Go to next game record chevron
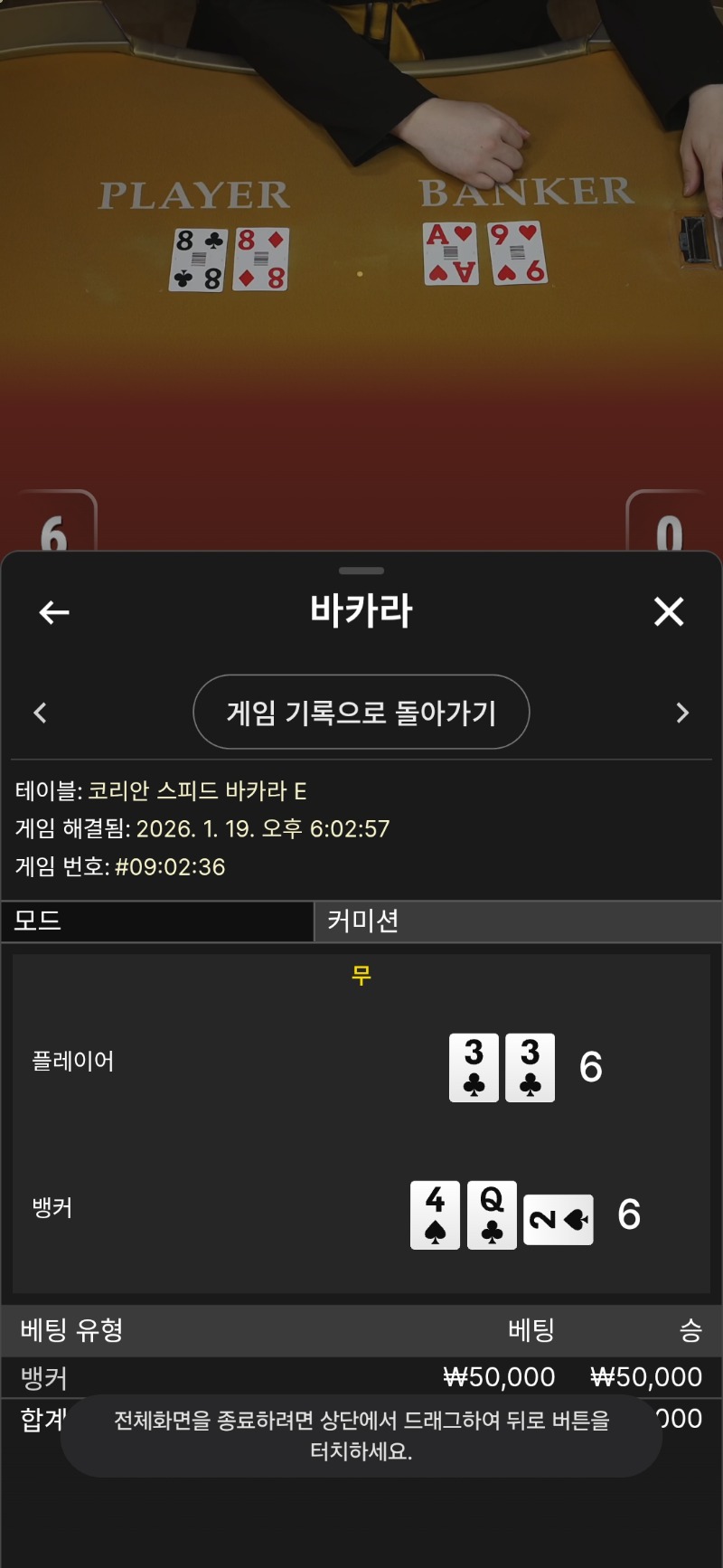Image resolution: width=723 pixels, height=1568 pixels. point(682,713)
